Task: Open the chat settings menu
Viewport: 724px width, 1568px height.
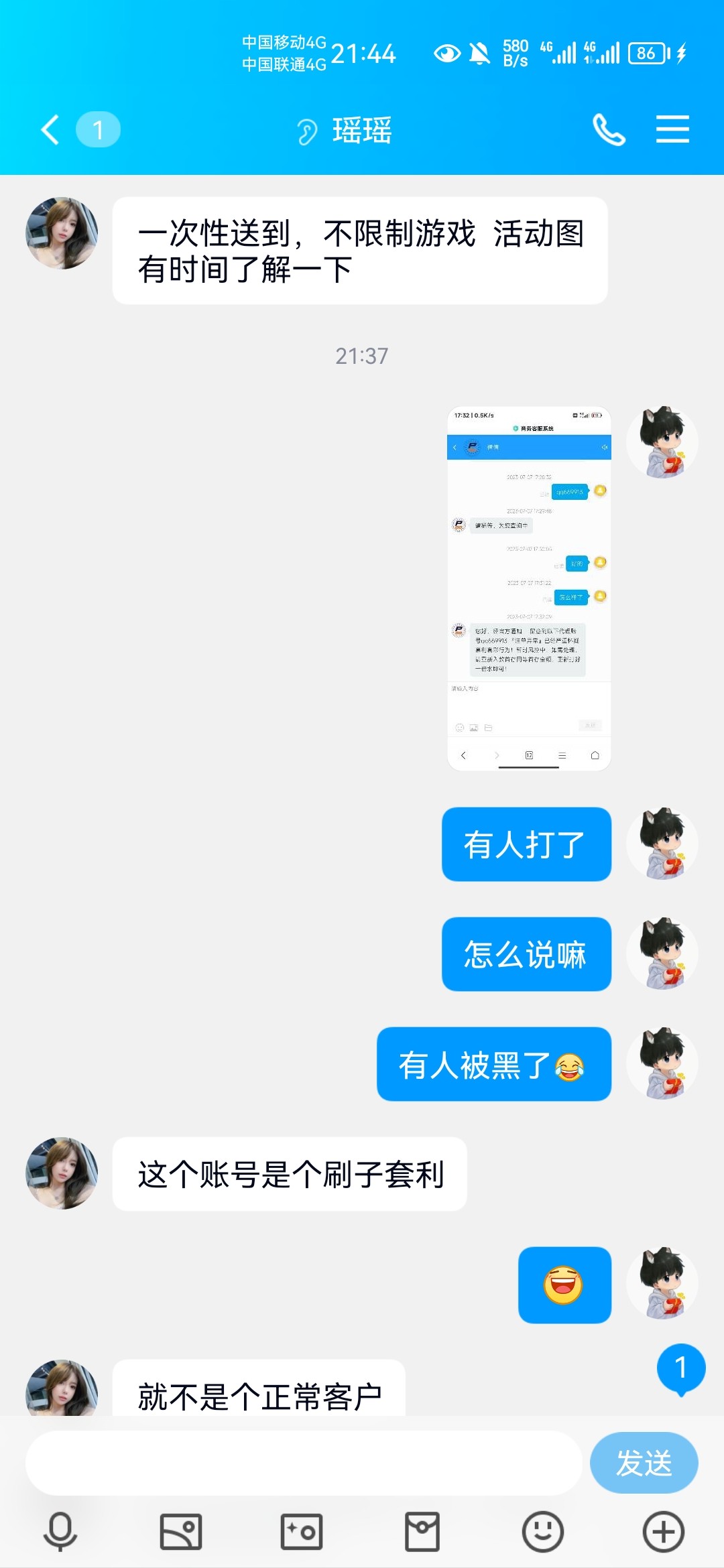Action: 672,129
